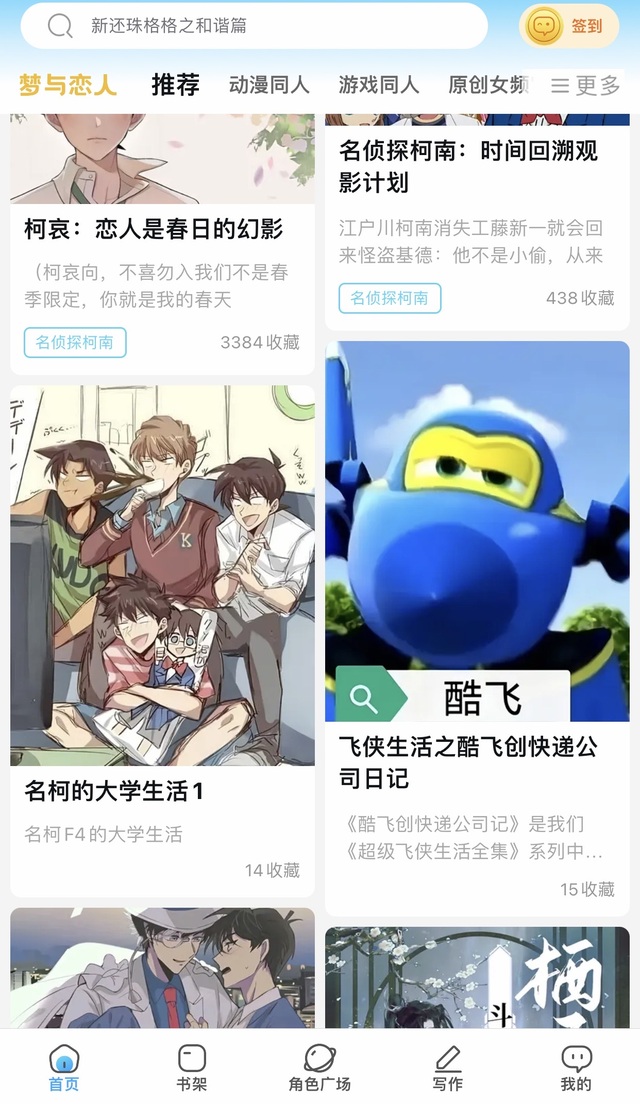Switch to the 动漫同人 tab
The image size is (640, 1104).
click(x=268, y=85)
